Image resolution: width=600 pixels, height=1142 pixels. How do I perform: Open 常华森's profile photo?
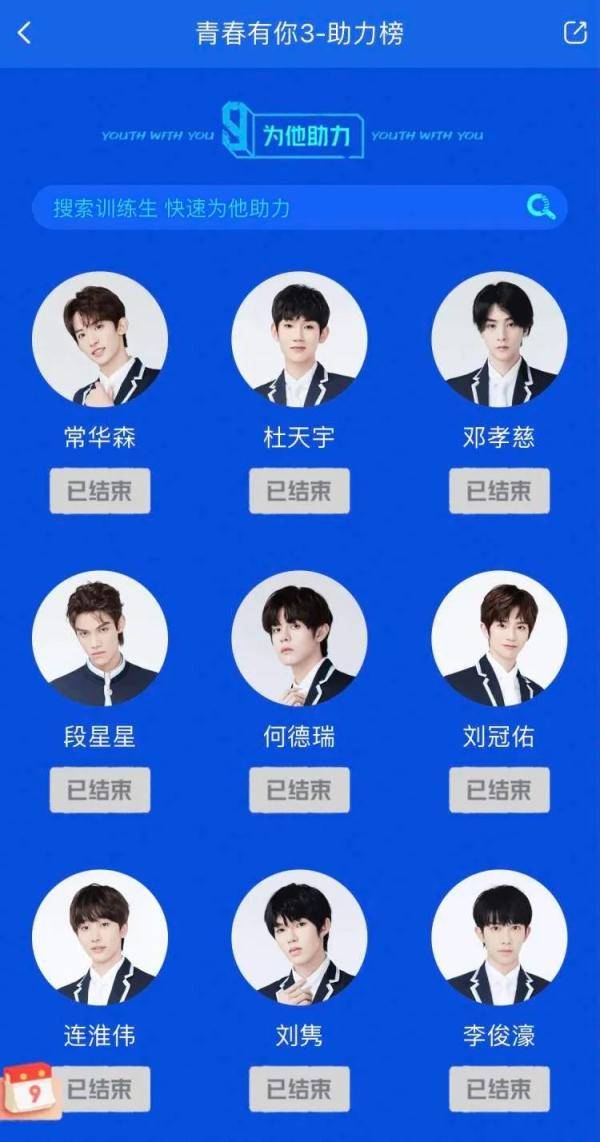(x=100, y=339)
